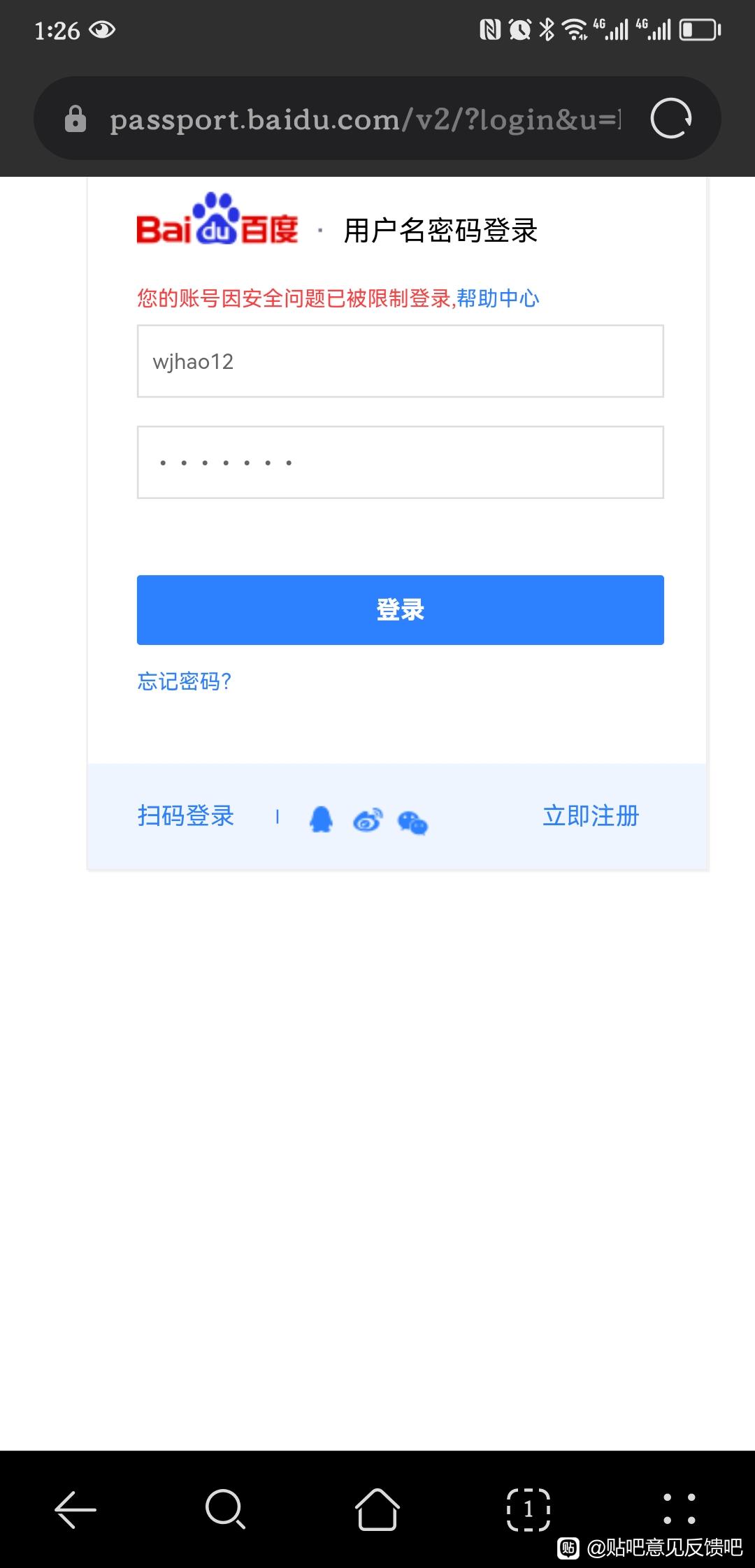
Task: Edit the username field wjhao12
Action: (400, 361)
